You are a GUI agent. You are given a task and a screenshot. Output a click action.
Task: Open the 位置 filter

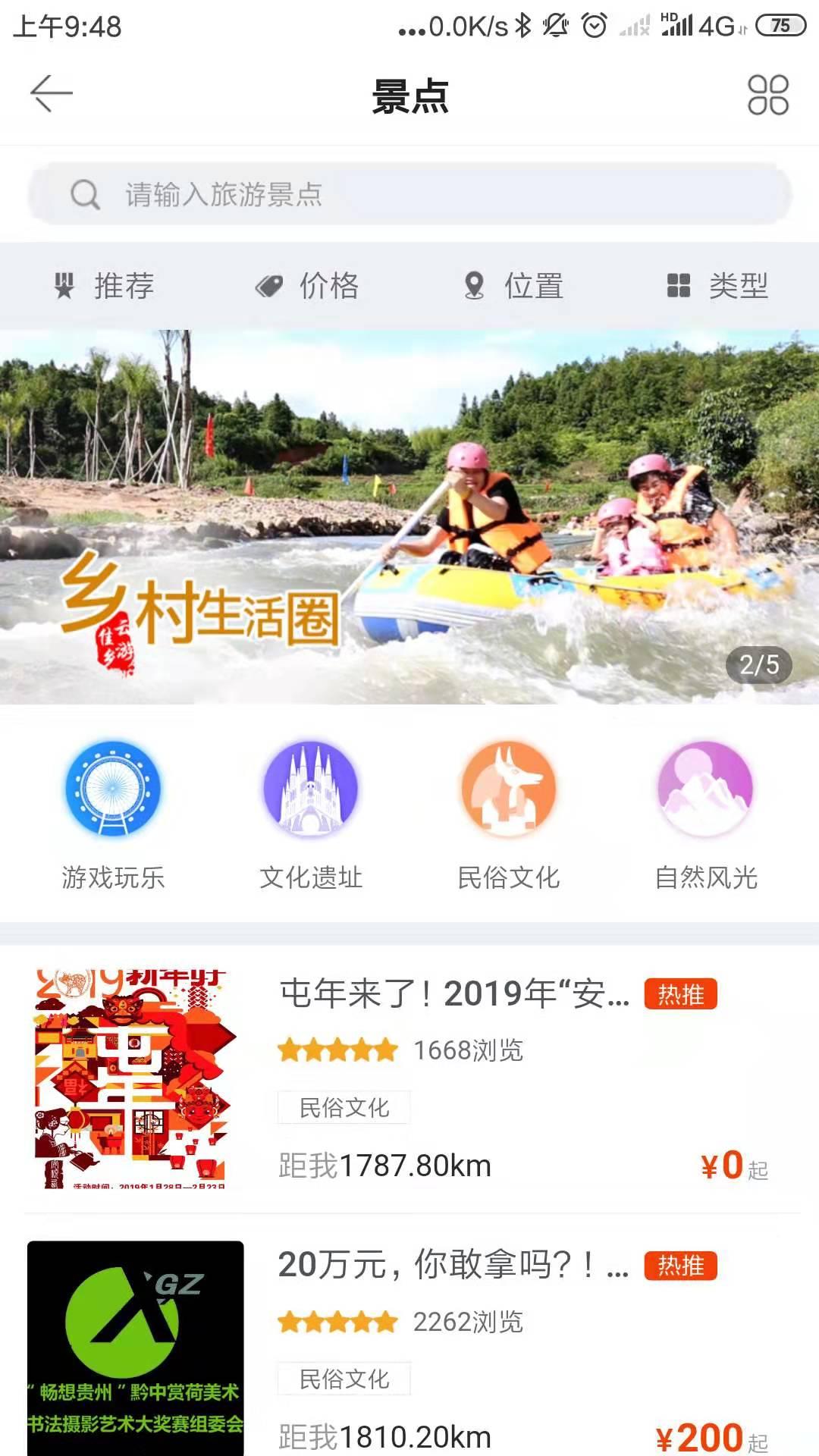coord(513,286)
